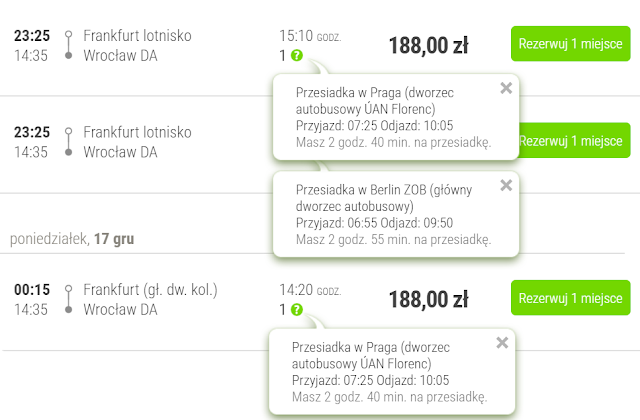
Task: Dismiss the Praga tooltip under the 15:10 trip
Action: 506,88
